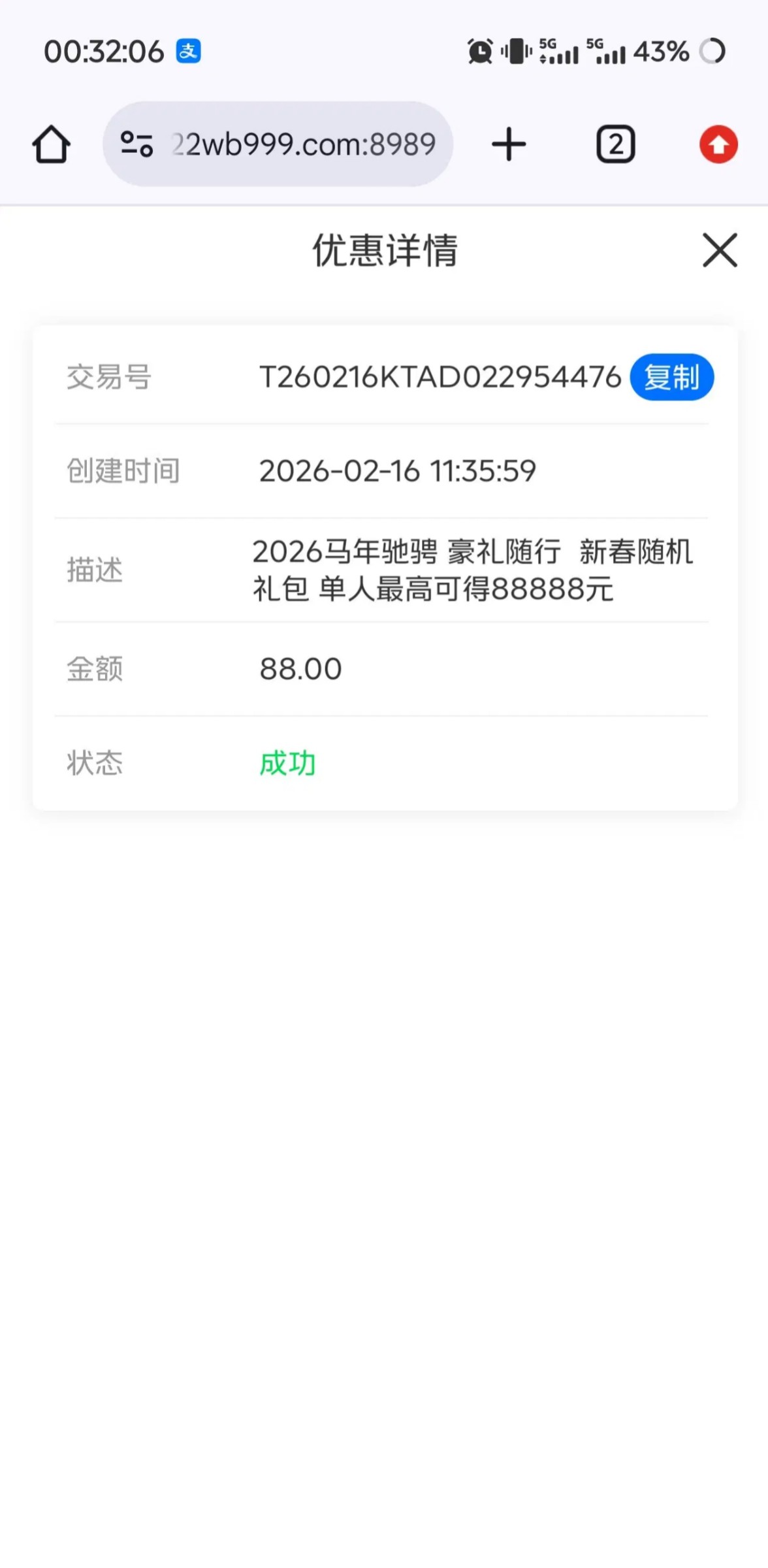
Task: Copy the transaction number with 复制
Action: [671, 378]
